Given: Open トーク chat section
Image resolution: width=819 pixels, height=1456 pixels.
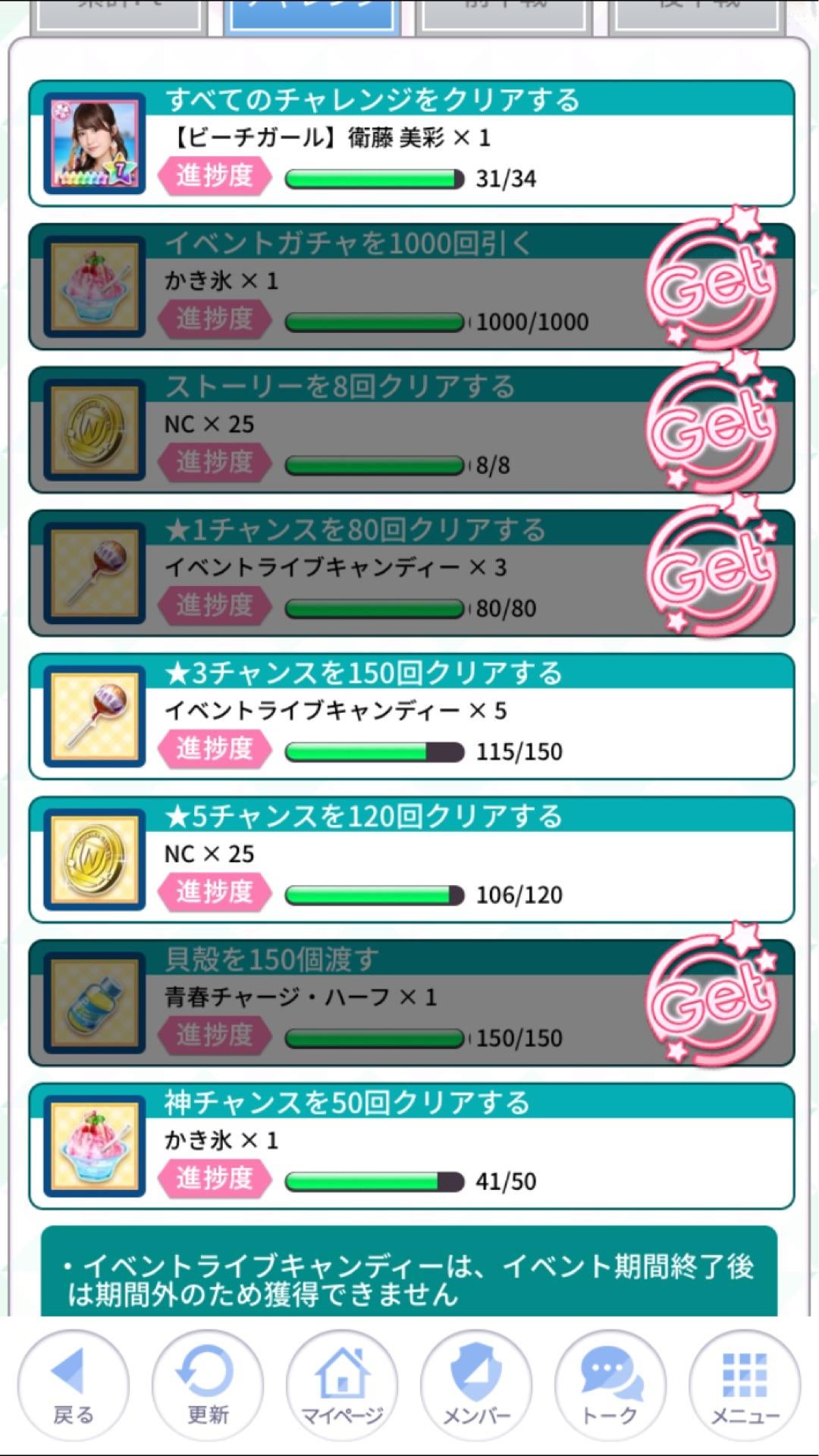Looking at the screenshot, I should [x=610, y=1385].
